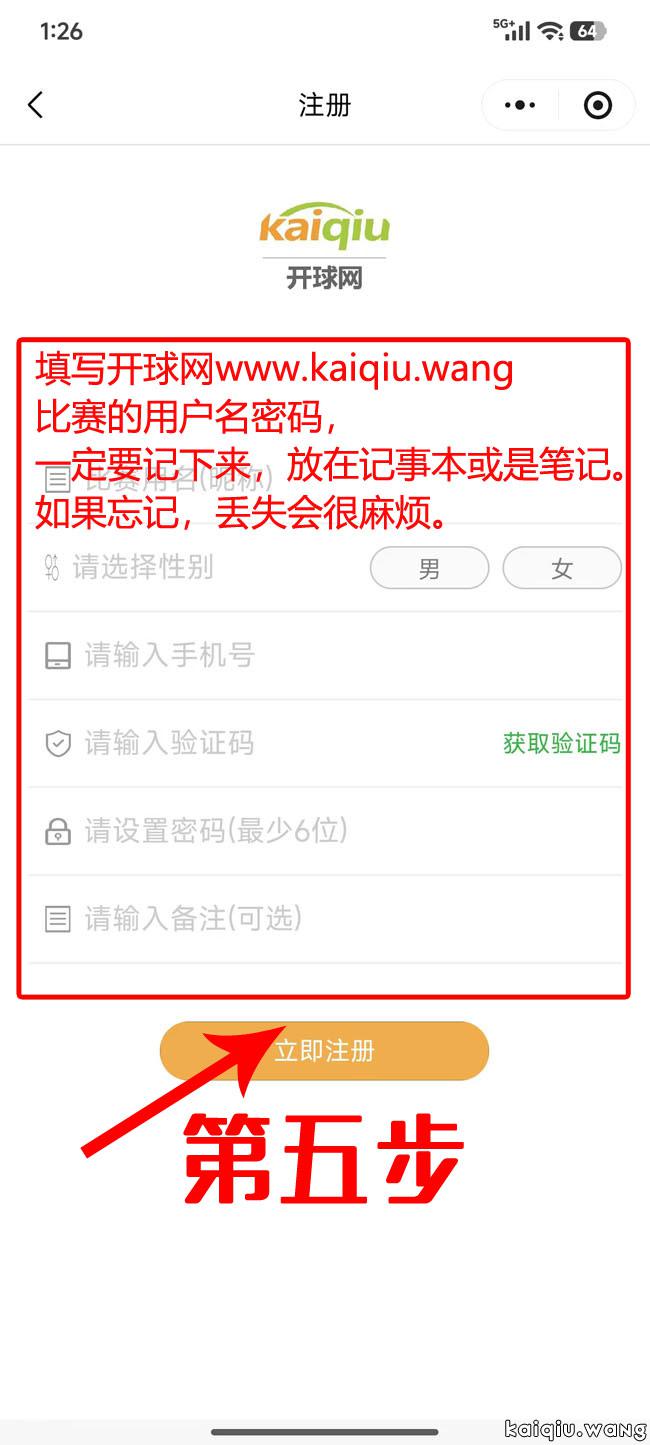
Task: Close the mini-program with the circle icon
Action: tap(597, 105)
